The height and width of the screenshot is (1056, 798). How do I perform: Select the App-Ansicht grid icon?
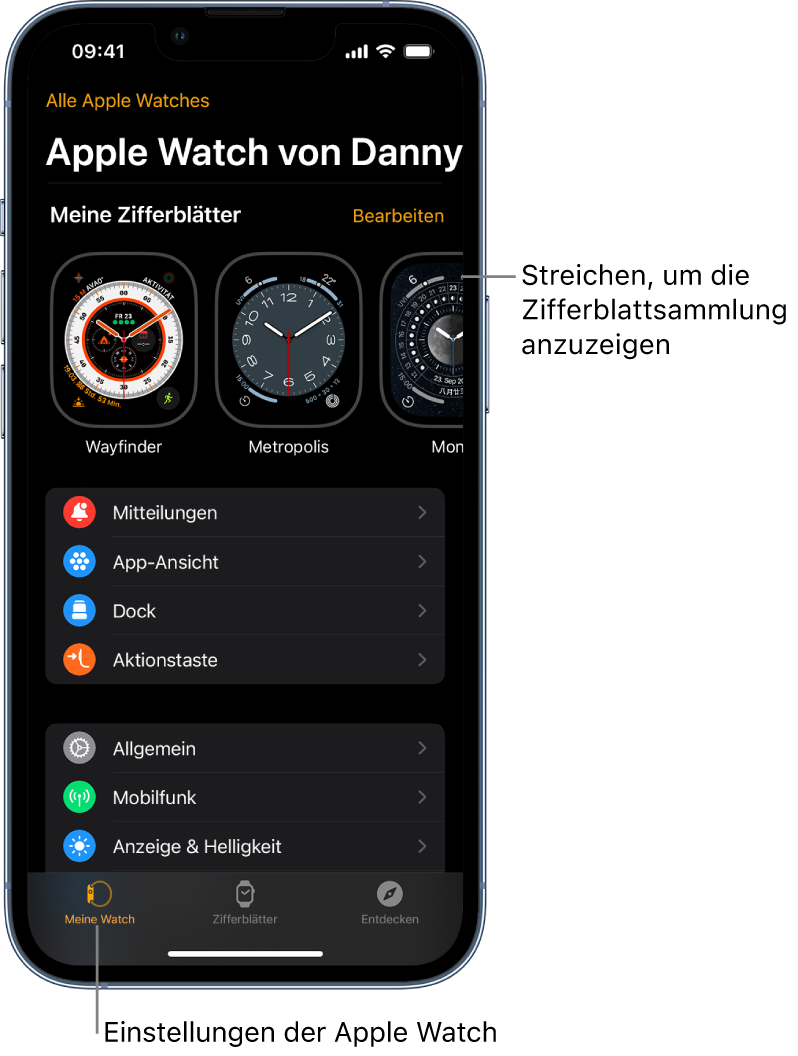click(x=79, y=561)
